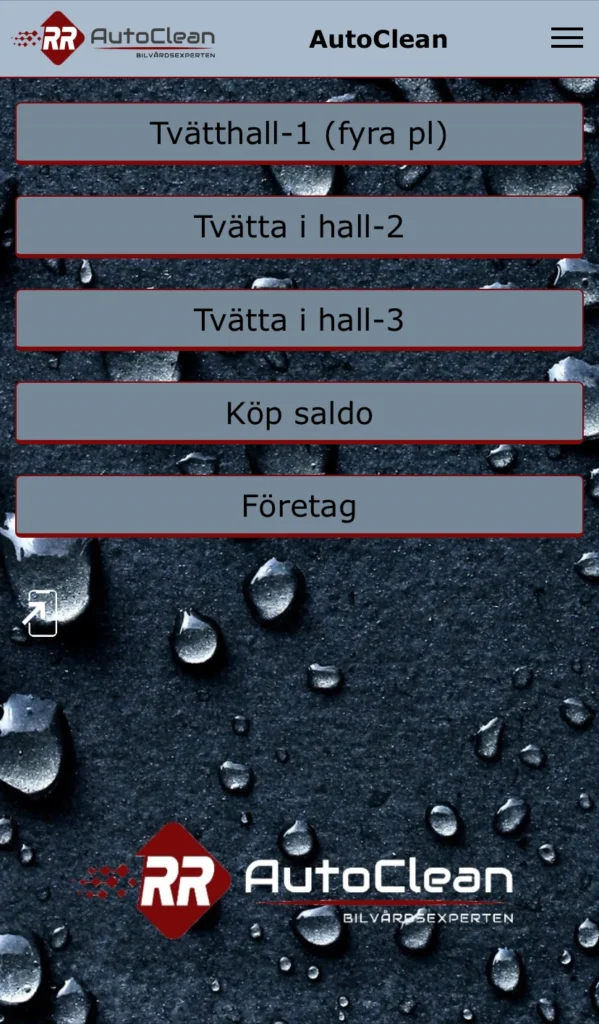Open the hamburger menu
The width and height of the screenshot is (599, 1024).
point(566,38)
